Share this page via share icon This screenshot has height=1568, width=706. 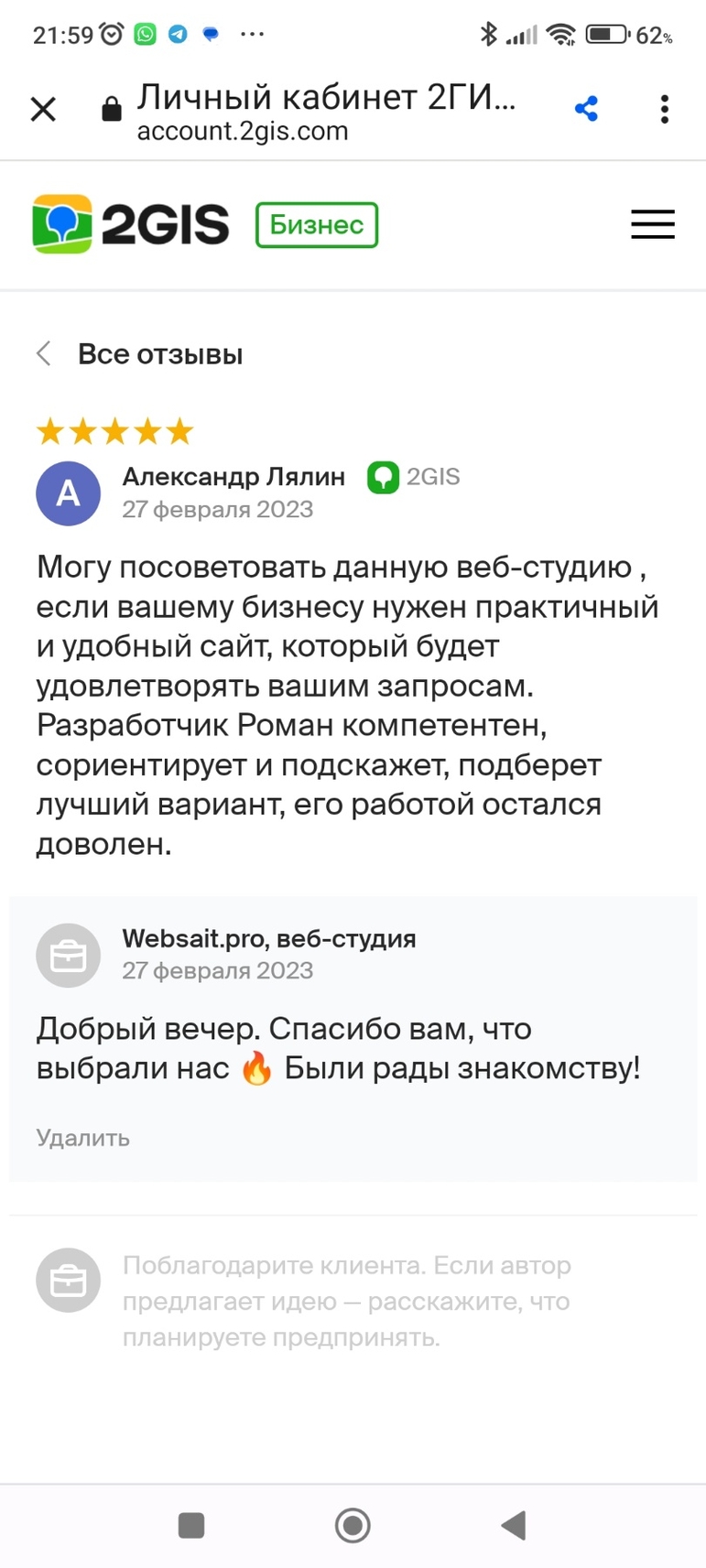[x=586, y=109]
